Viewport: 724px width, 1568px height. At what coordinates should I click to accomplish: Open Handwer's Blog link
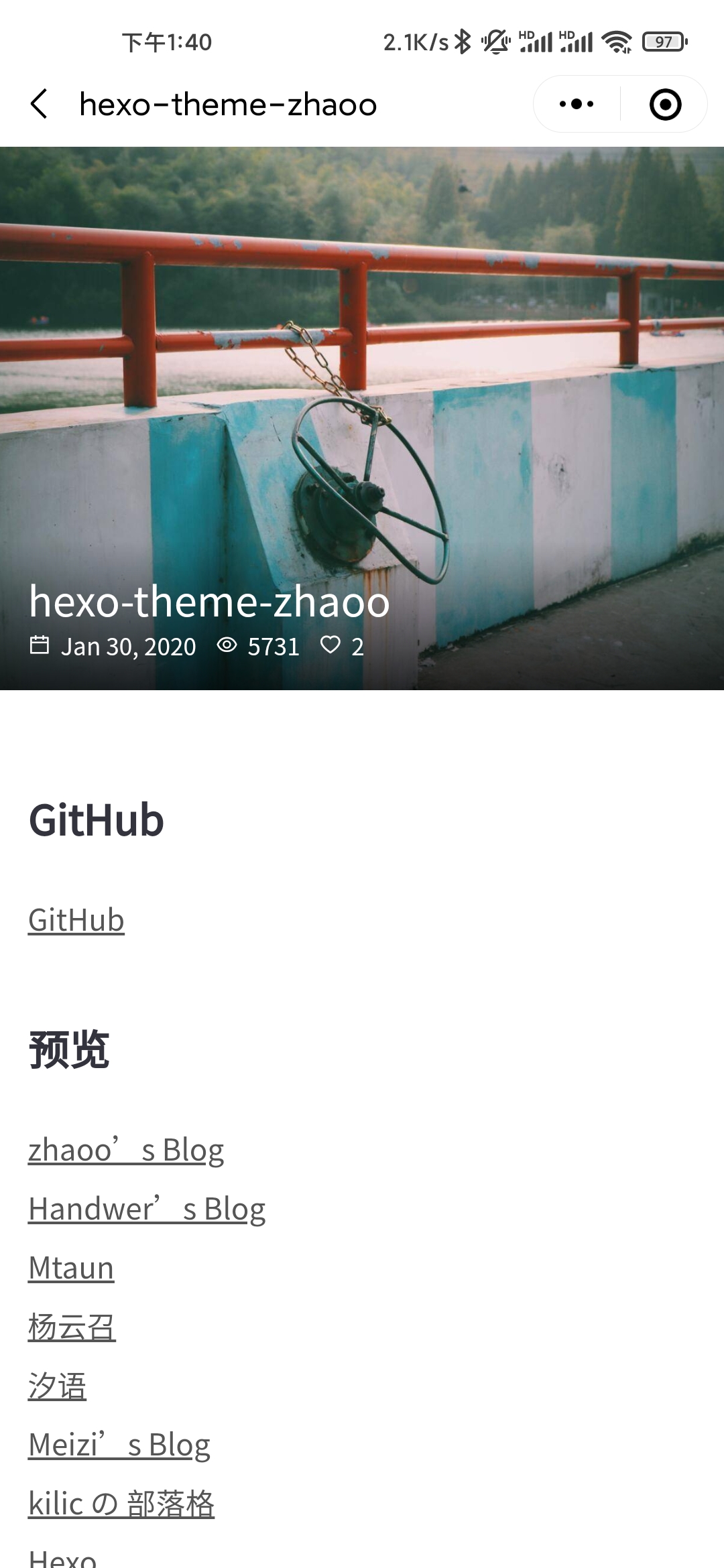(147, 1209)
